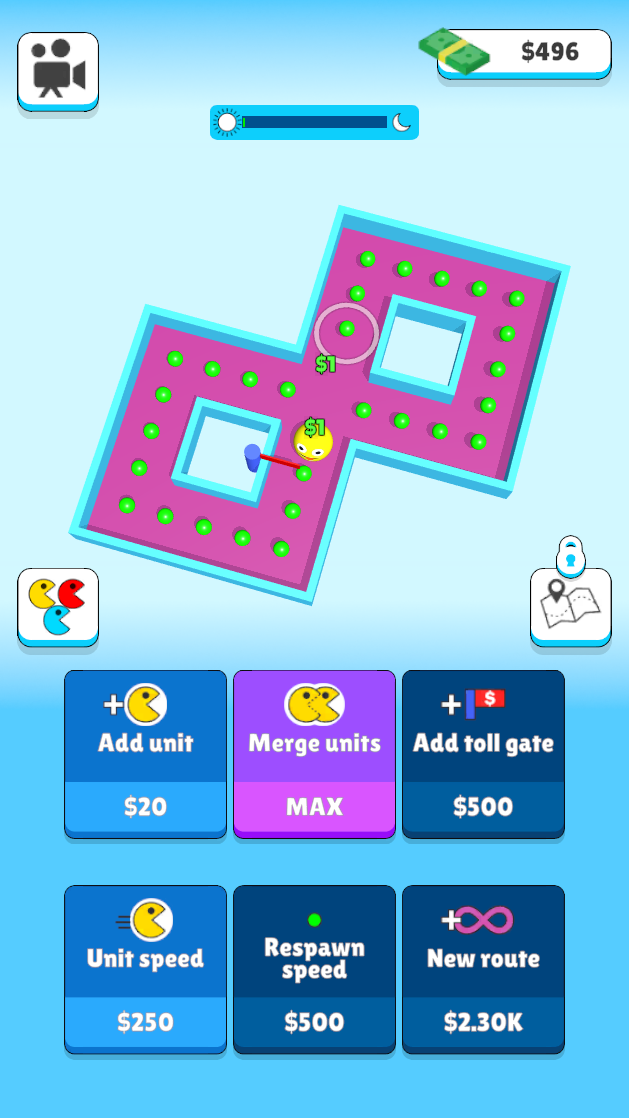This screenshot has width=629, height=1118.
Task: Buy Add unit for $20
Action: [145, 754]
